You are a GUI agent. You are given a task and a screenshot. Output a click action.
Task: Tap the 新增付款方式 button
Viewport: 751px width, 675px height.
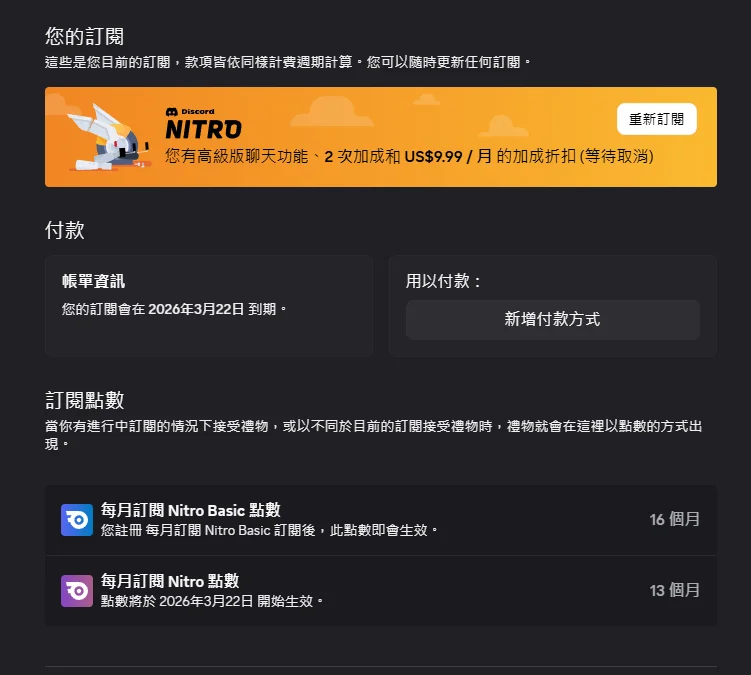point(552,320)
